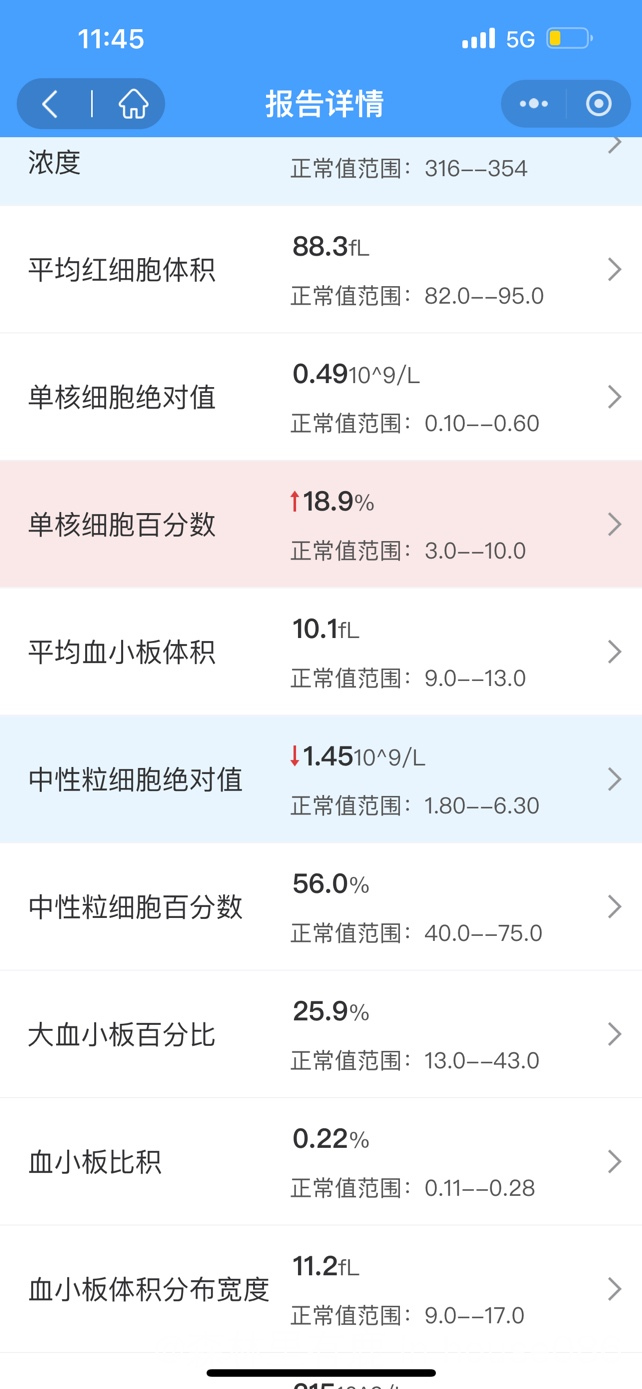Tap the 血小板比积 result row
Screen dimensions: 642x1389
pos(321,1162)
